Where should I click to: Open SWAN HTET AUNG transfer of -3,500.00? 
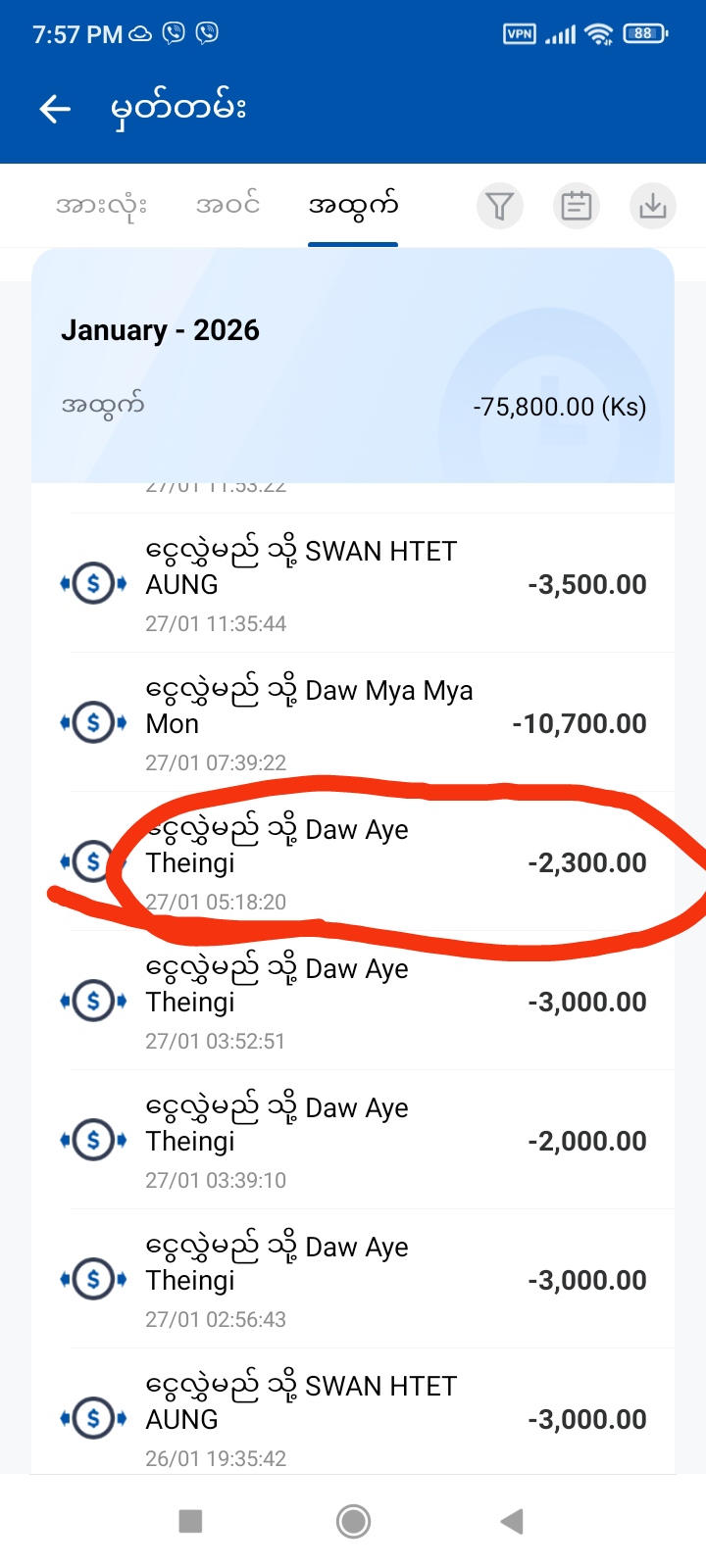point(353,584)
